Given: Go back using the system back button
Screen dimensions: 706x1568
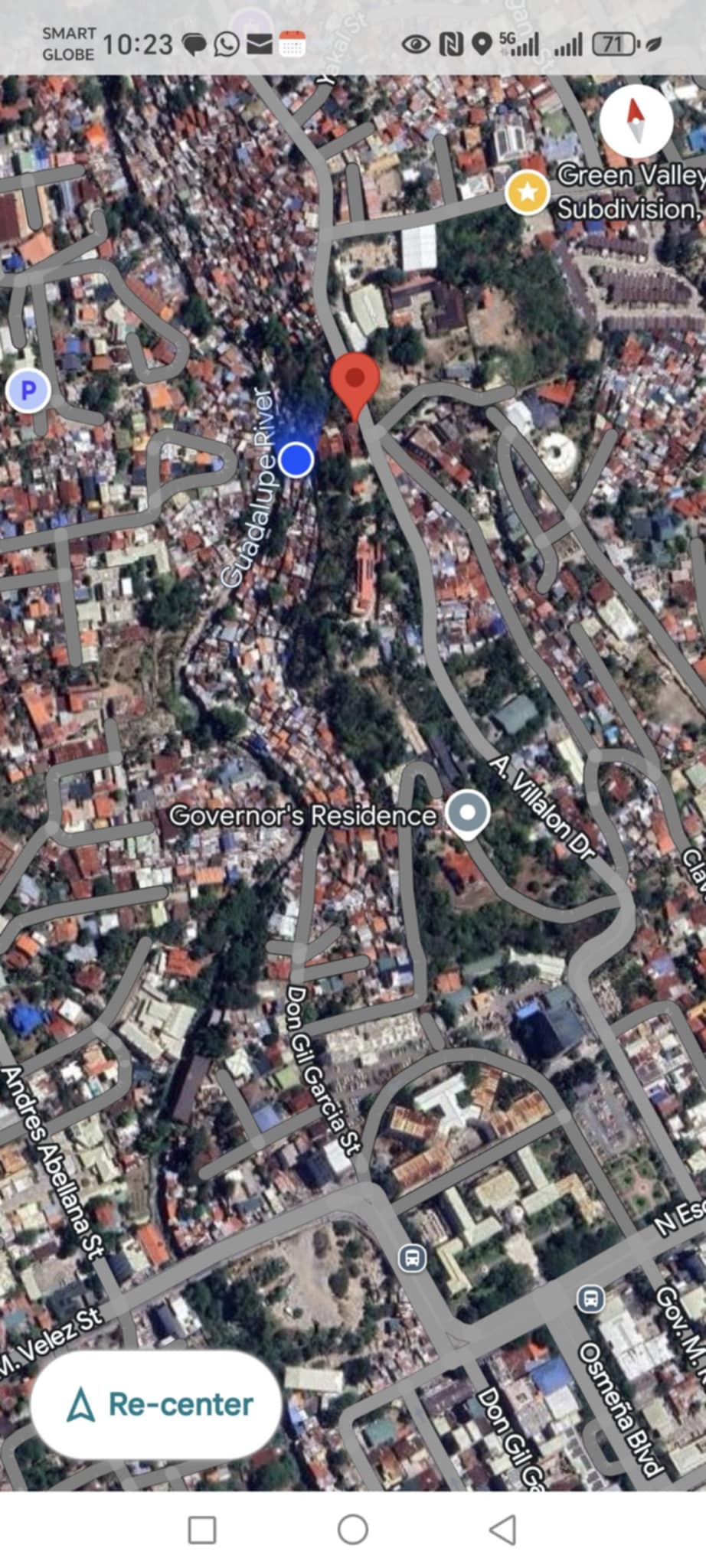Looking at the screenshot, I should [x=502, y=1530].
